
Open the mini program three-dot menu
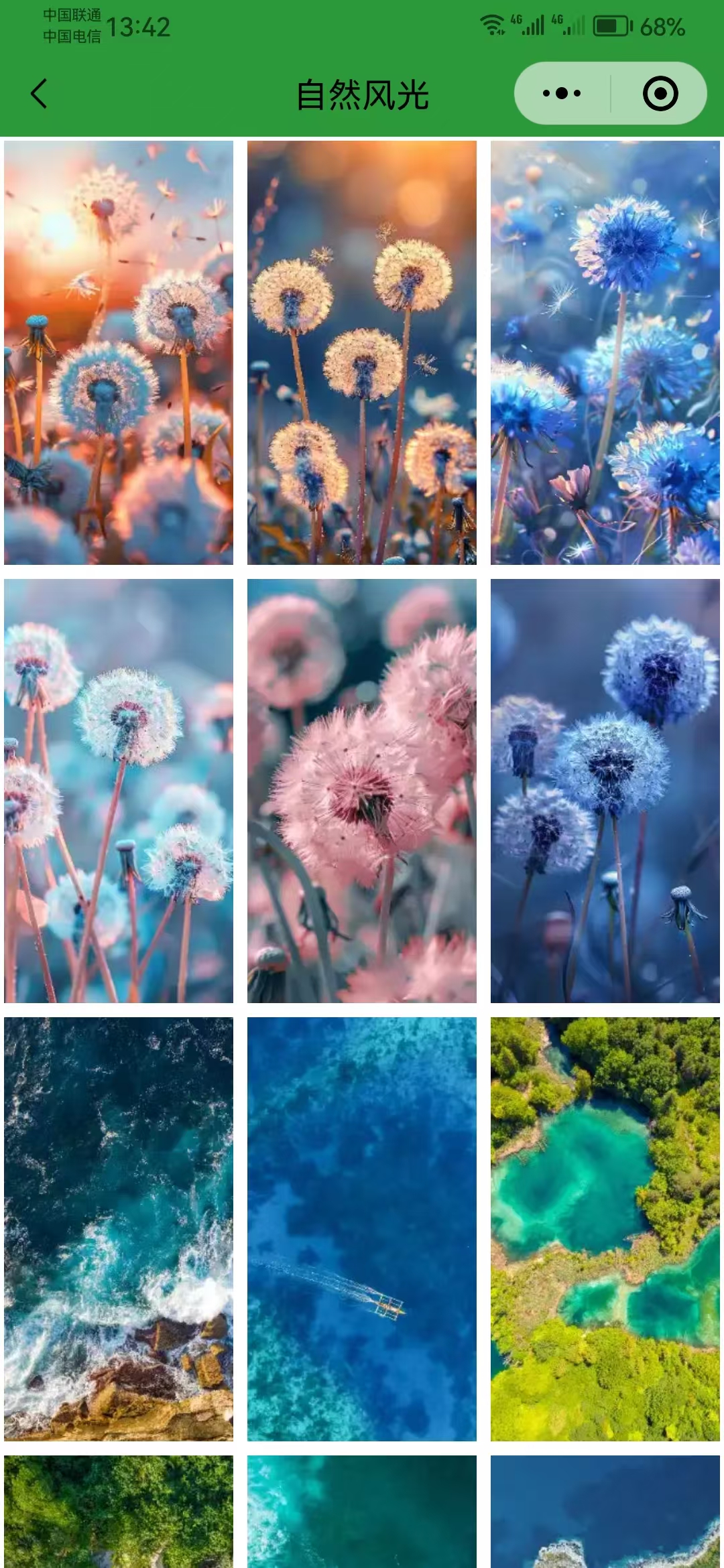point(562,93)
